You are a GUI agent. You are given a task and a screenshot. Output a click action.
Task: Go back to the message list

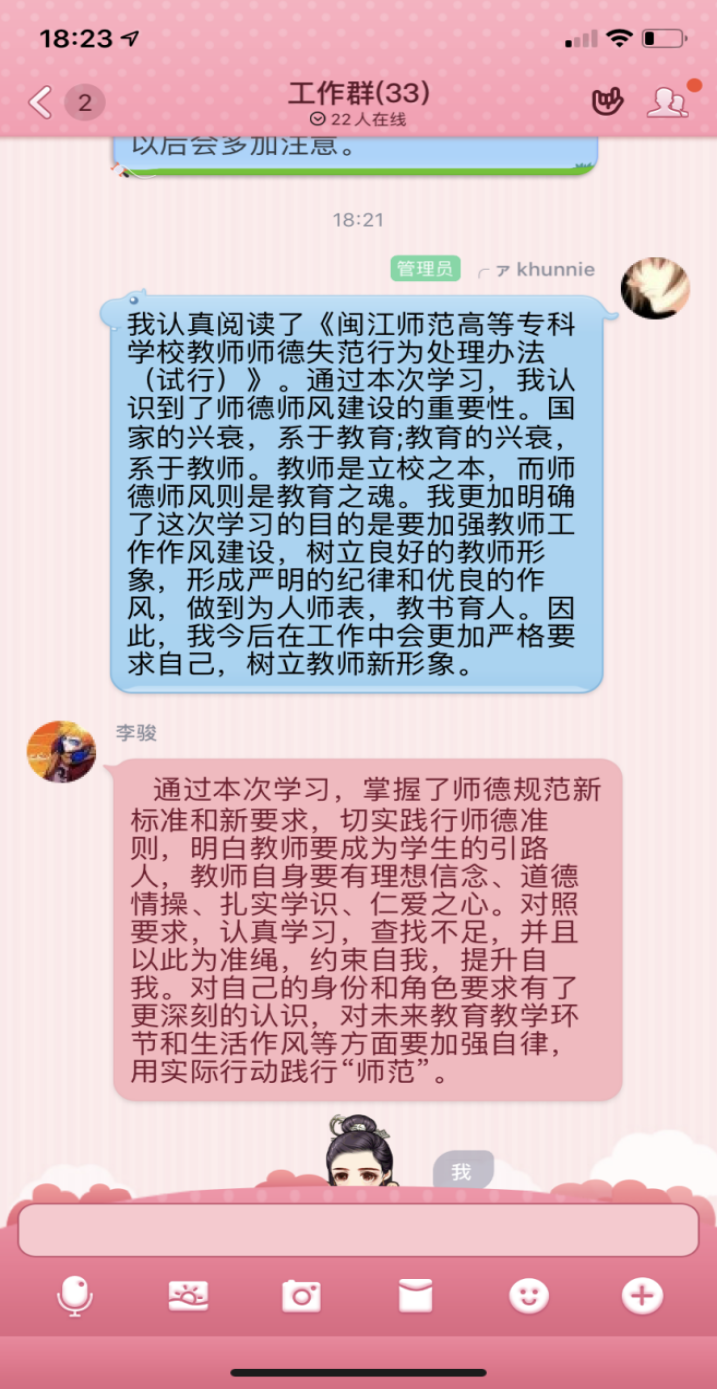[40, 102]
